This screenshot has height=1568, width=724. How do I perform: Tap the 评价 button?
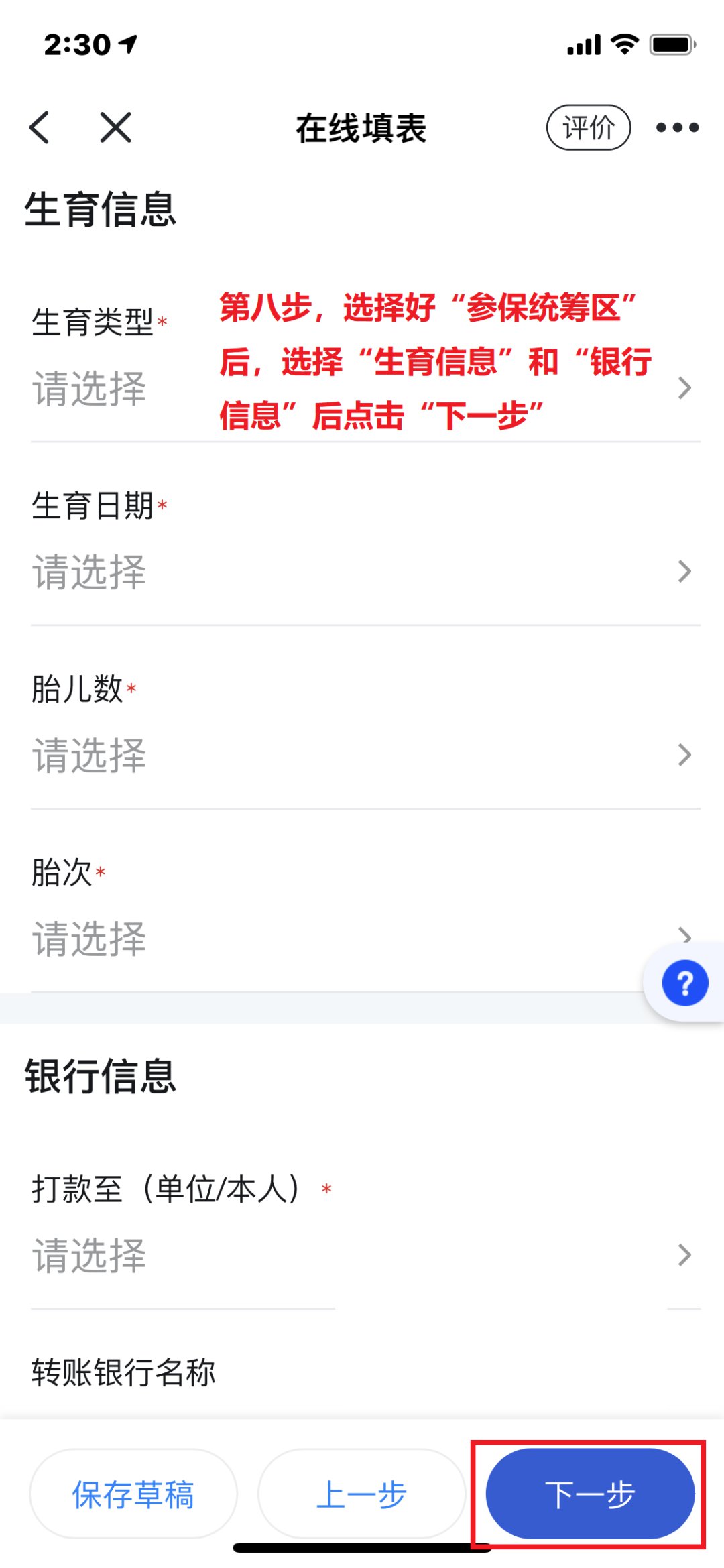pyautogui.click(x=588, y=127)
